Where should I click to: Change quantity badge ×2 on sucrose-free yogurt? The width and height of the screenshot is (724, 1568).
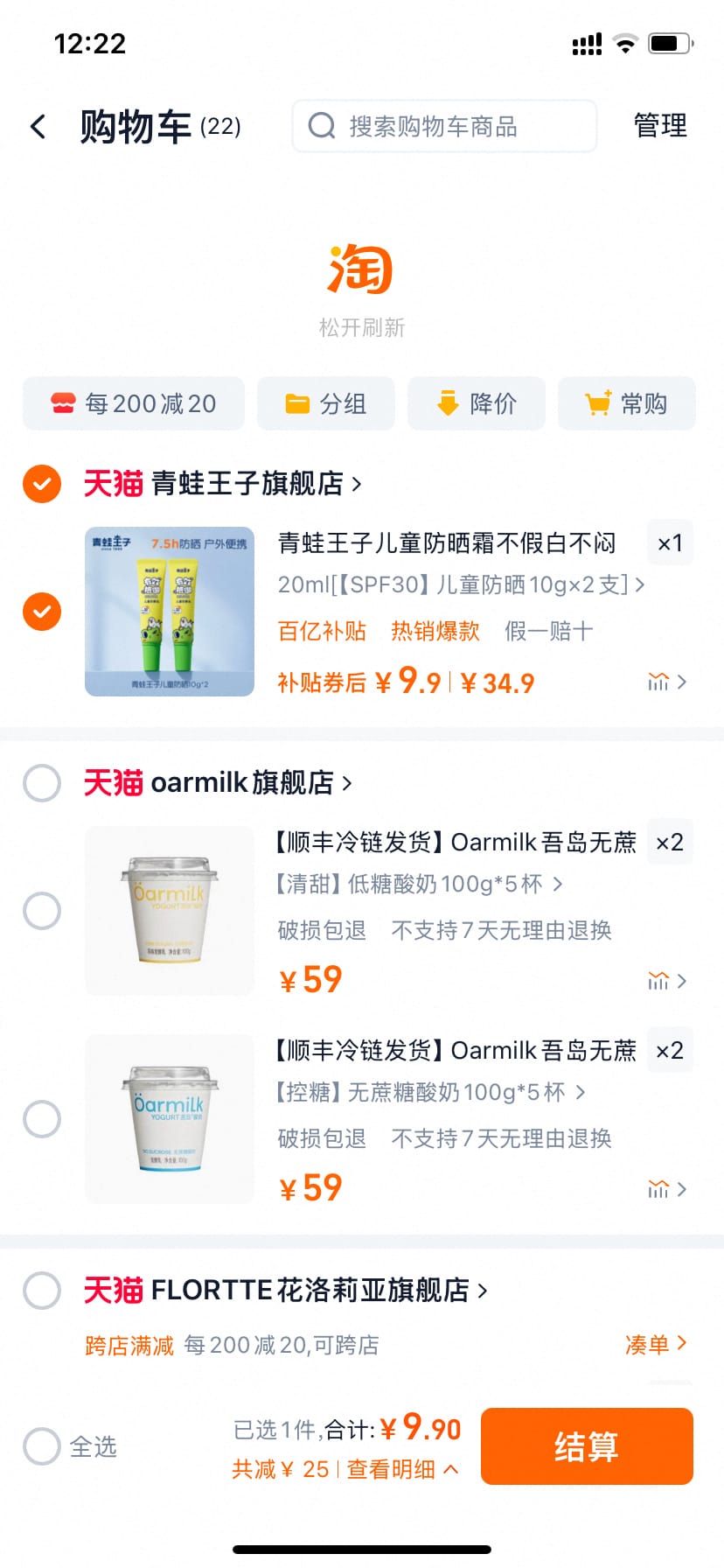(x=669, y=1050)
